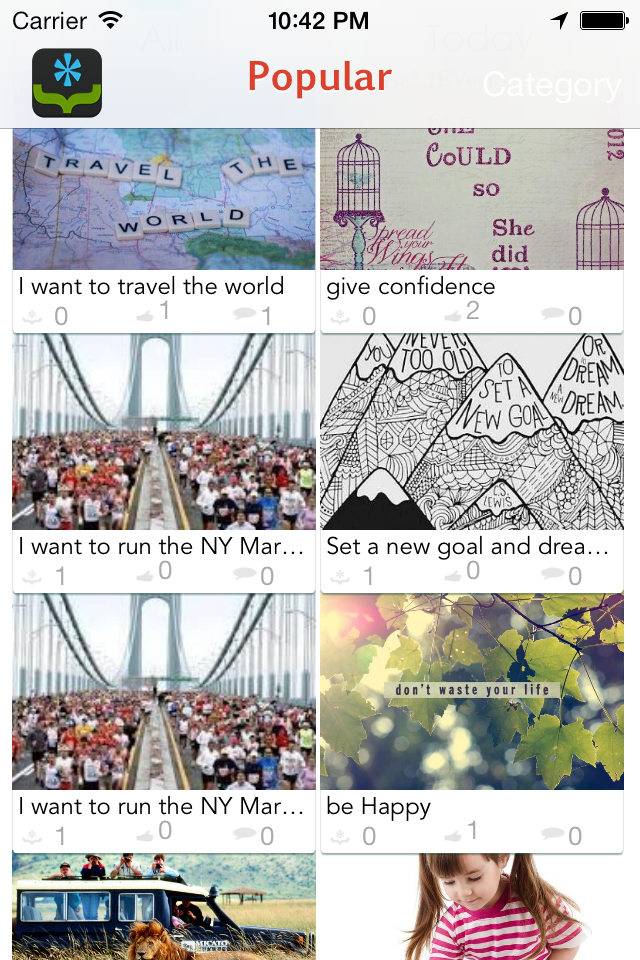Like "I want to travel the world"
The width and height of the screenshot is (640, 960).
pos(152,315)
